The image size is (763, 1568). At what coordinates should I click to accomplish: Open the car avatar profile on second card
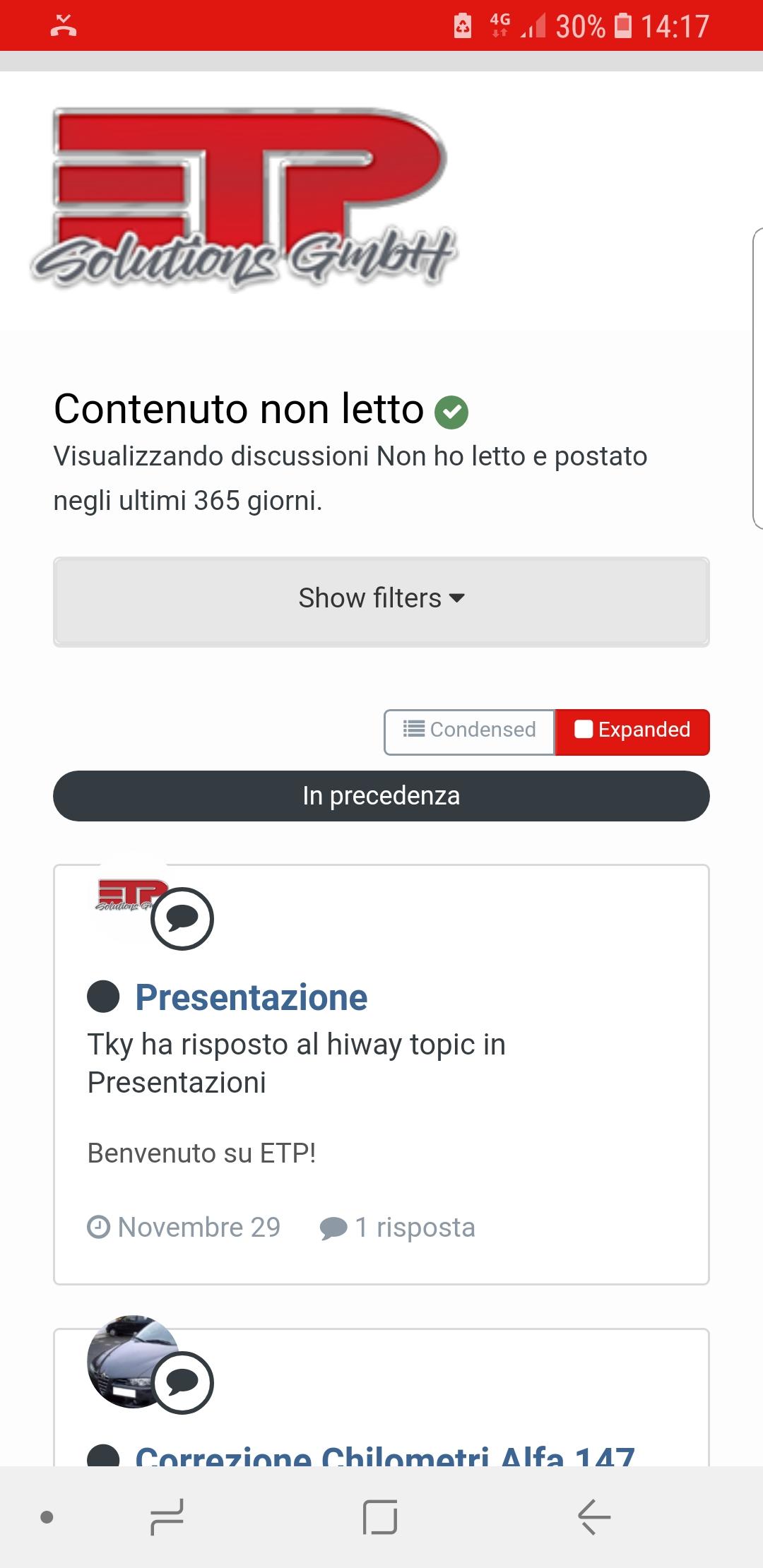pos(131,1361)
